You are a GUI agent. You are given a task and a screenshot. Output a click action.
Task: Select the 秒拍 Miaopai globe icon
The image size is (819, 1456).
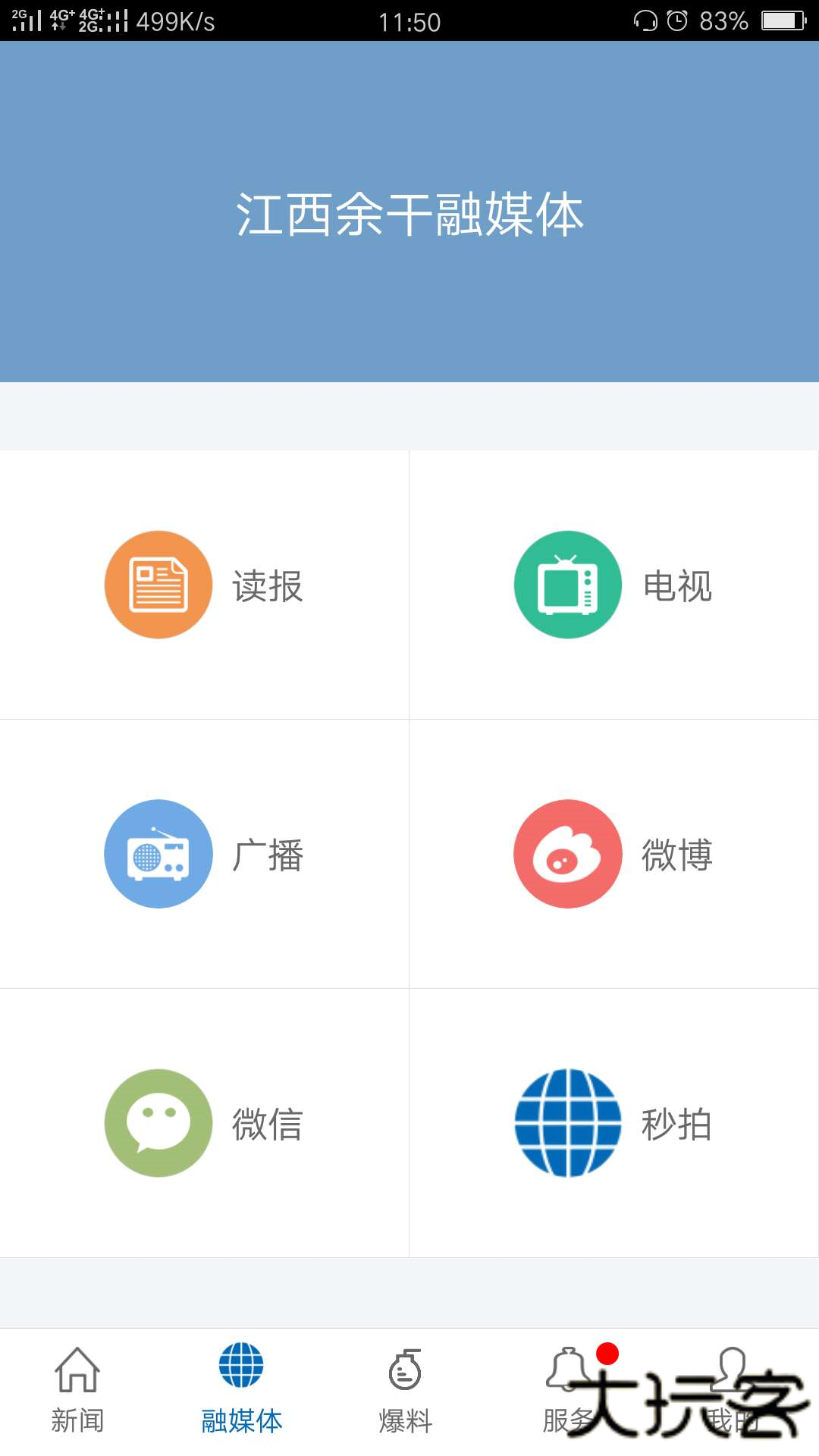click(x=567, y=1124)
